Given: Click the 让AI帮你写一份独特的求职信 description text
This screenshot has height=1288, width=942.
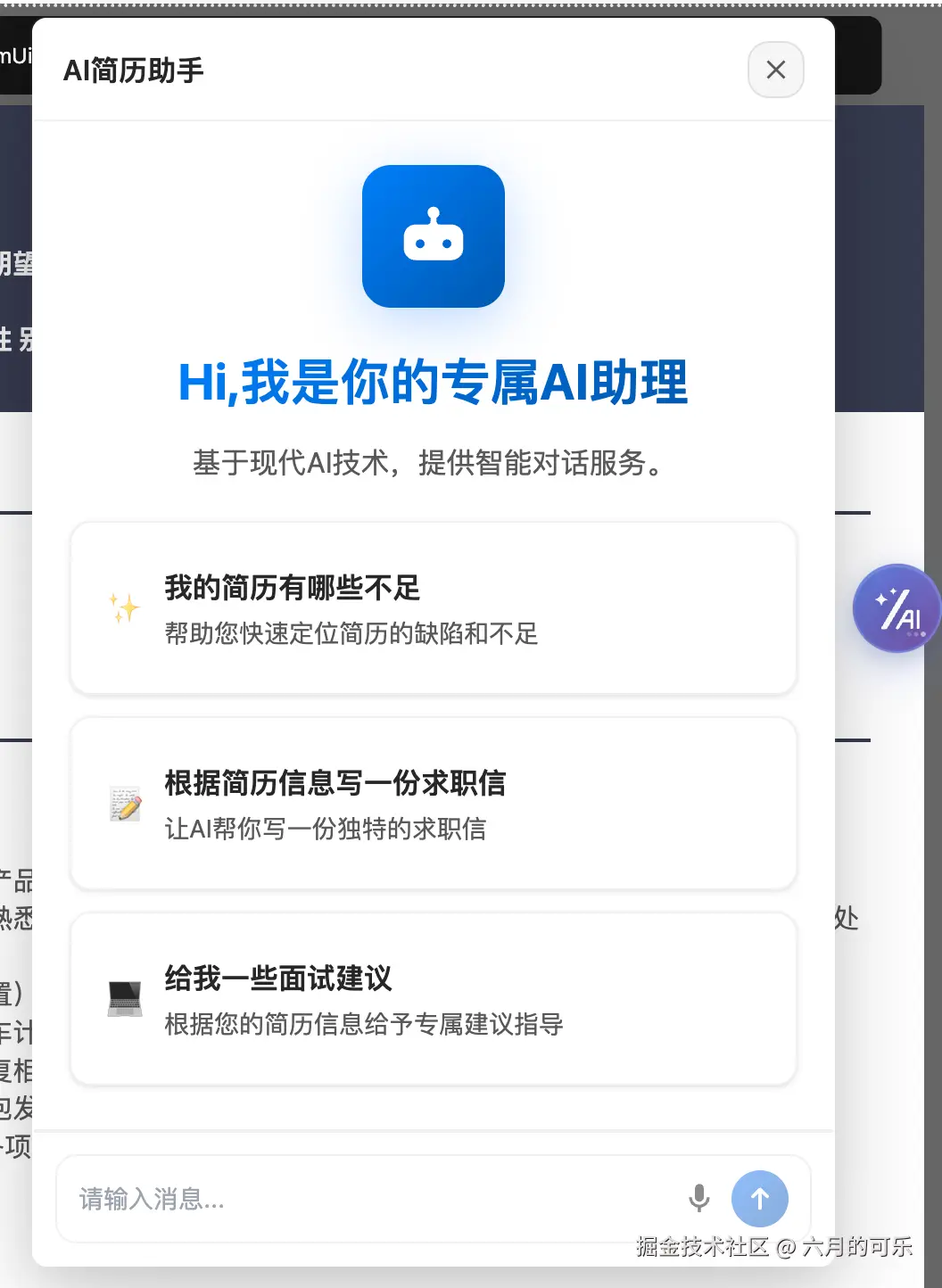Looking at the screenshot, I should [x=324, y=830].
